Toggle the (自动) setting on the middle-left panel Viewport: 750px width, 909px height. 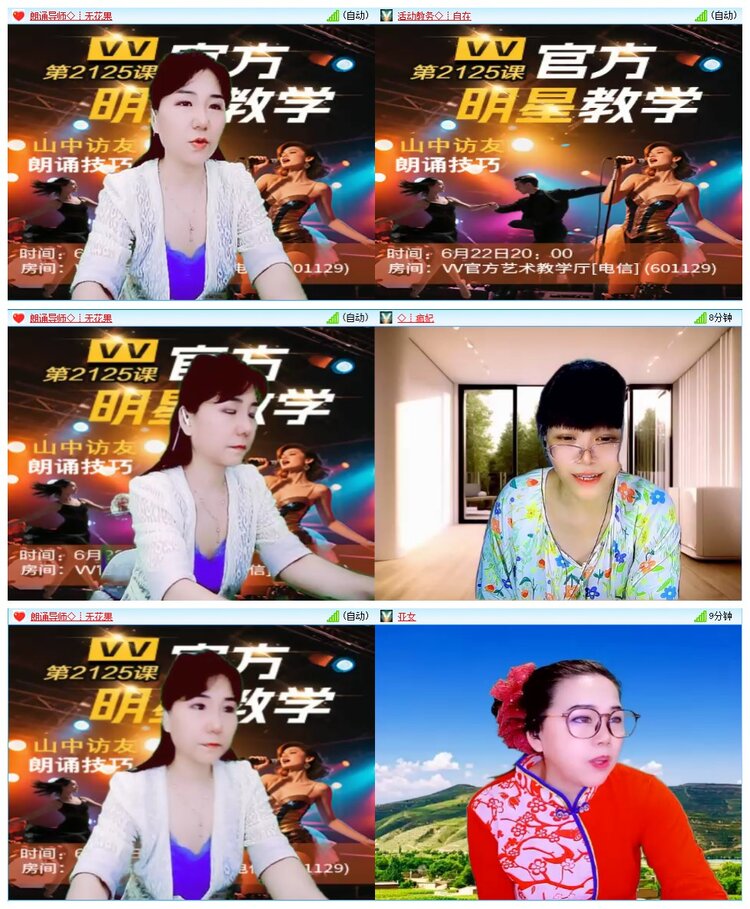357,316
